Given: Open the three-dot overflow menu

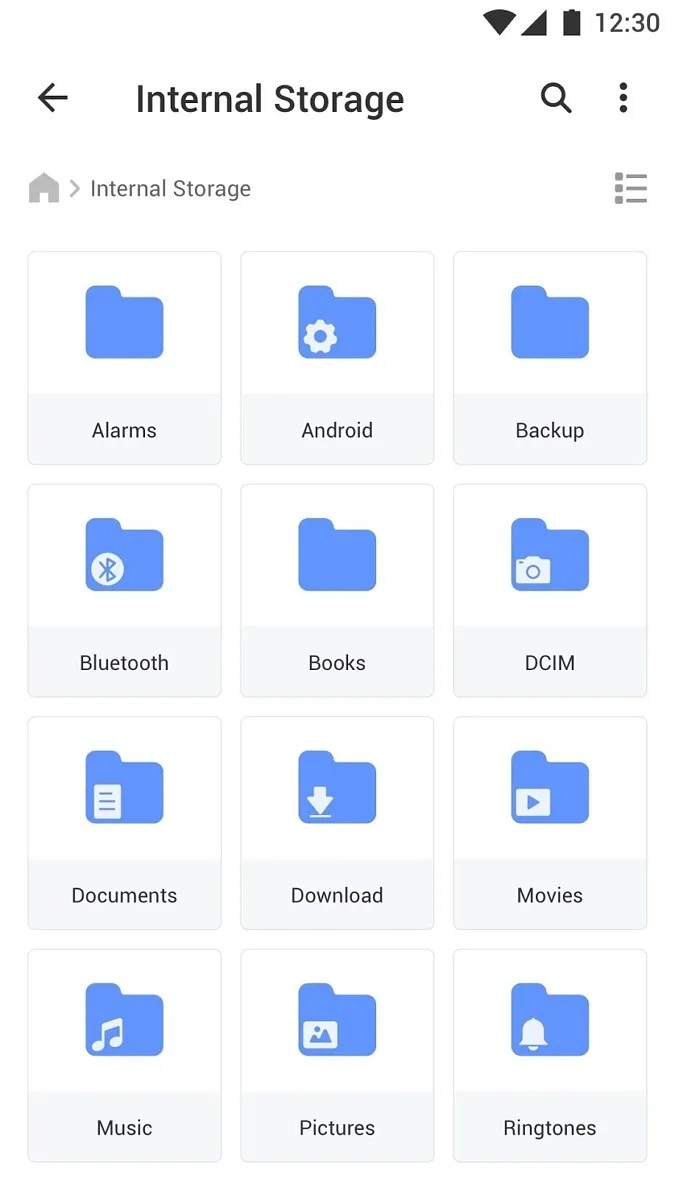Looking at the screenshot, I should click(x=623, y=98).
